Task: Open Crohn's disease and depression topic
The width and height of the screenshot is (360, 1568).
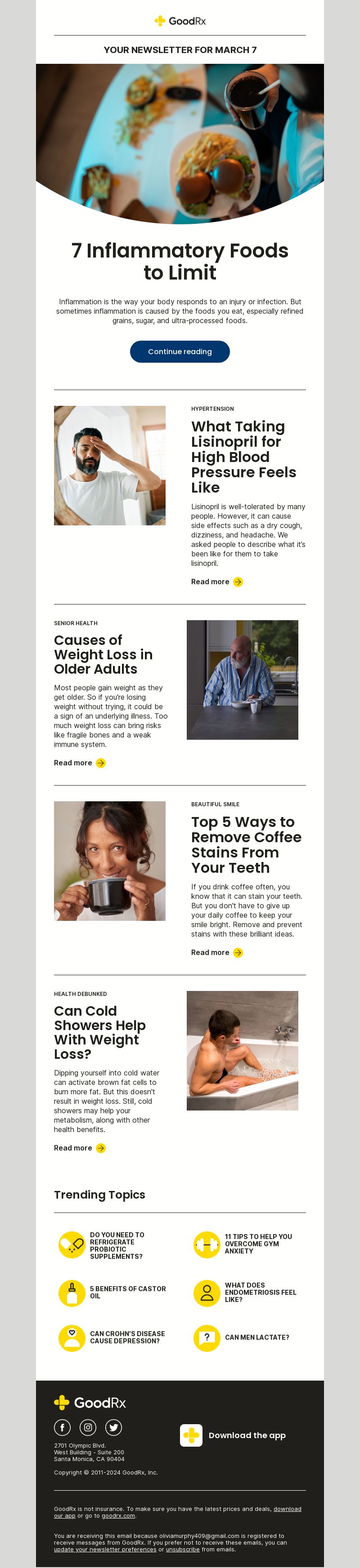Action: (127, 1337)
